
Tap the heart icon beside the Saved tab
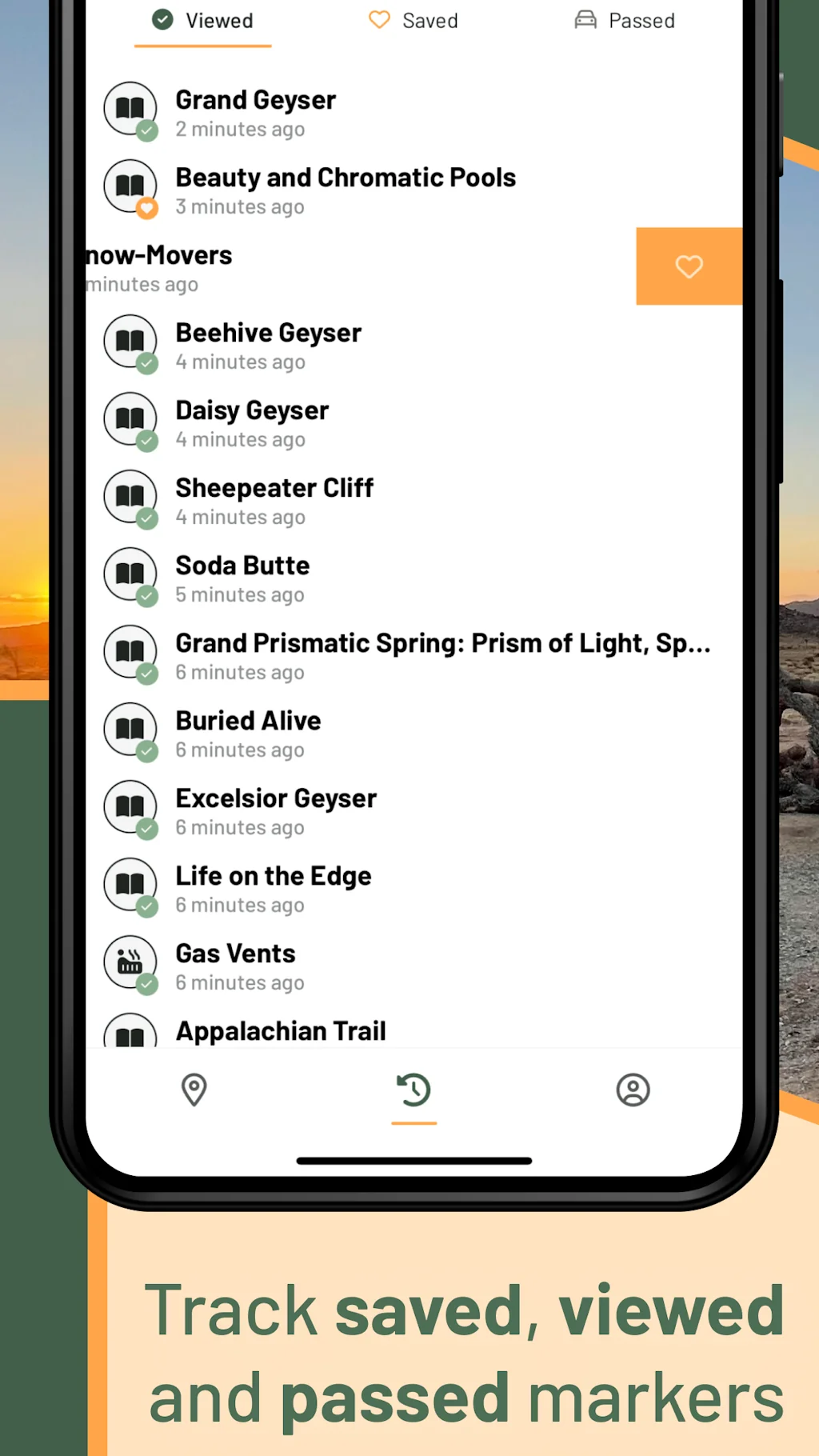[x=378, y=20]
